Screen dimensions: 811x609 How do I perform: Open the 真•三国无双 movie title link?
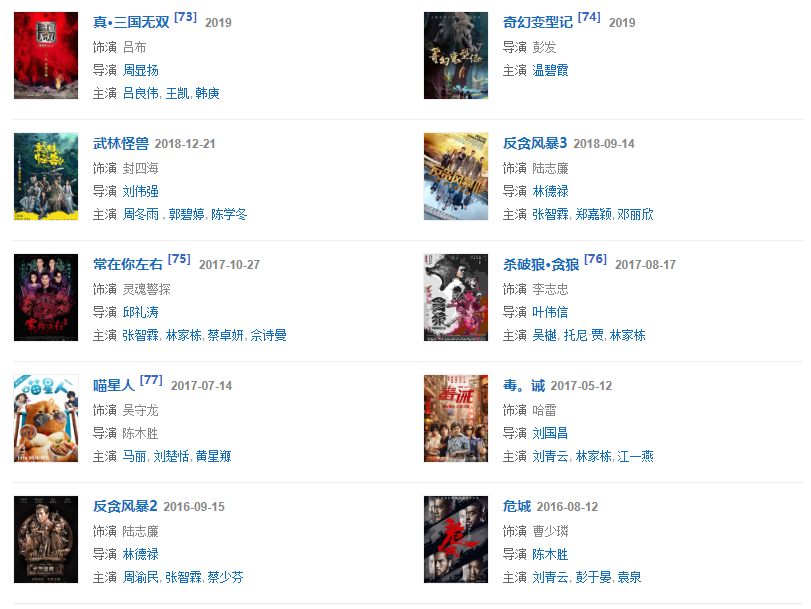[x=131, y=22]
